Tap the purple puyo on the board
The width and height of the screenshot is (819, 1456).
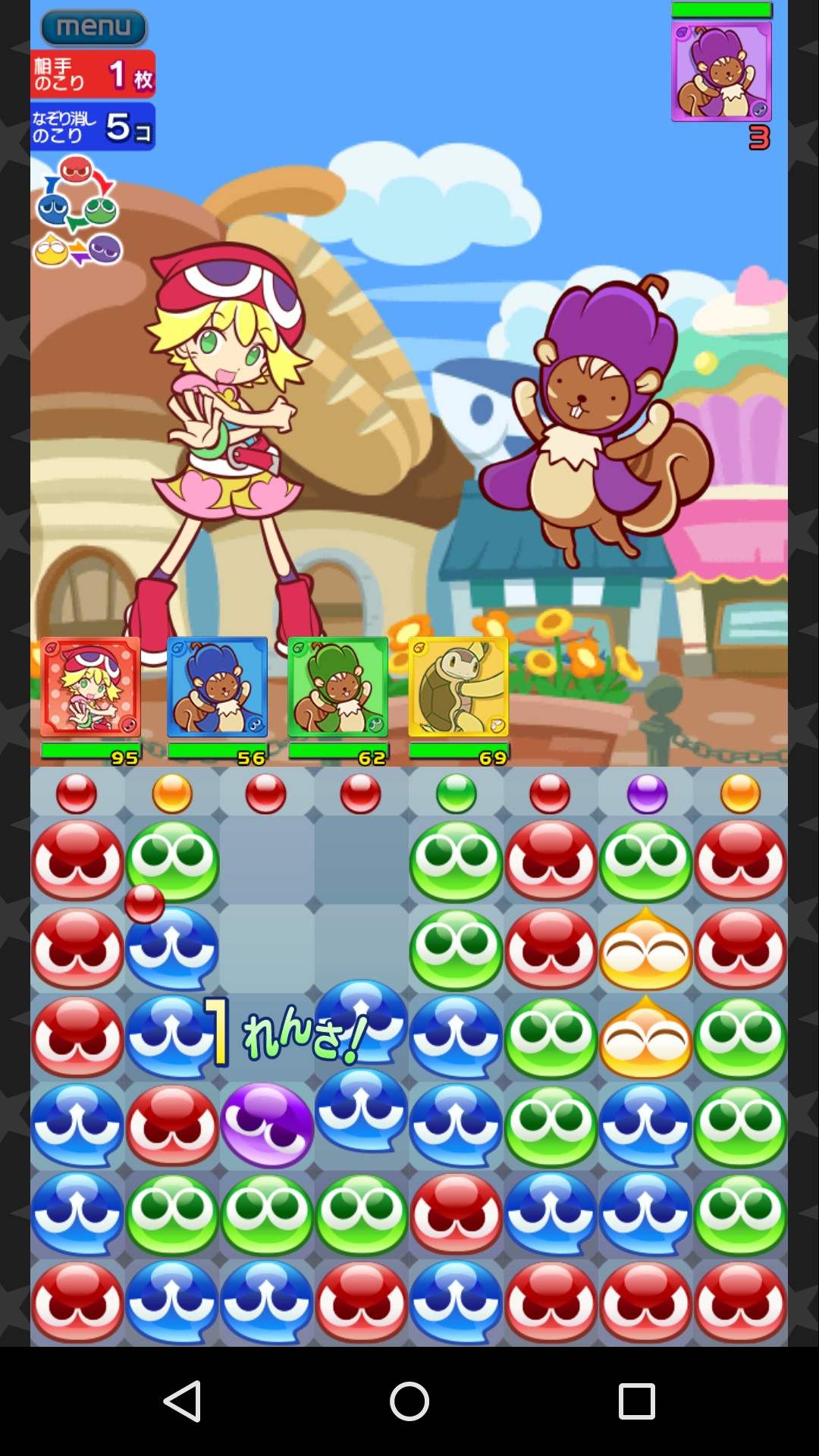coord(267,1125)
